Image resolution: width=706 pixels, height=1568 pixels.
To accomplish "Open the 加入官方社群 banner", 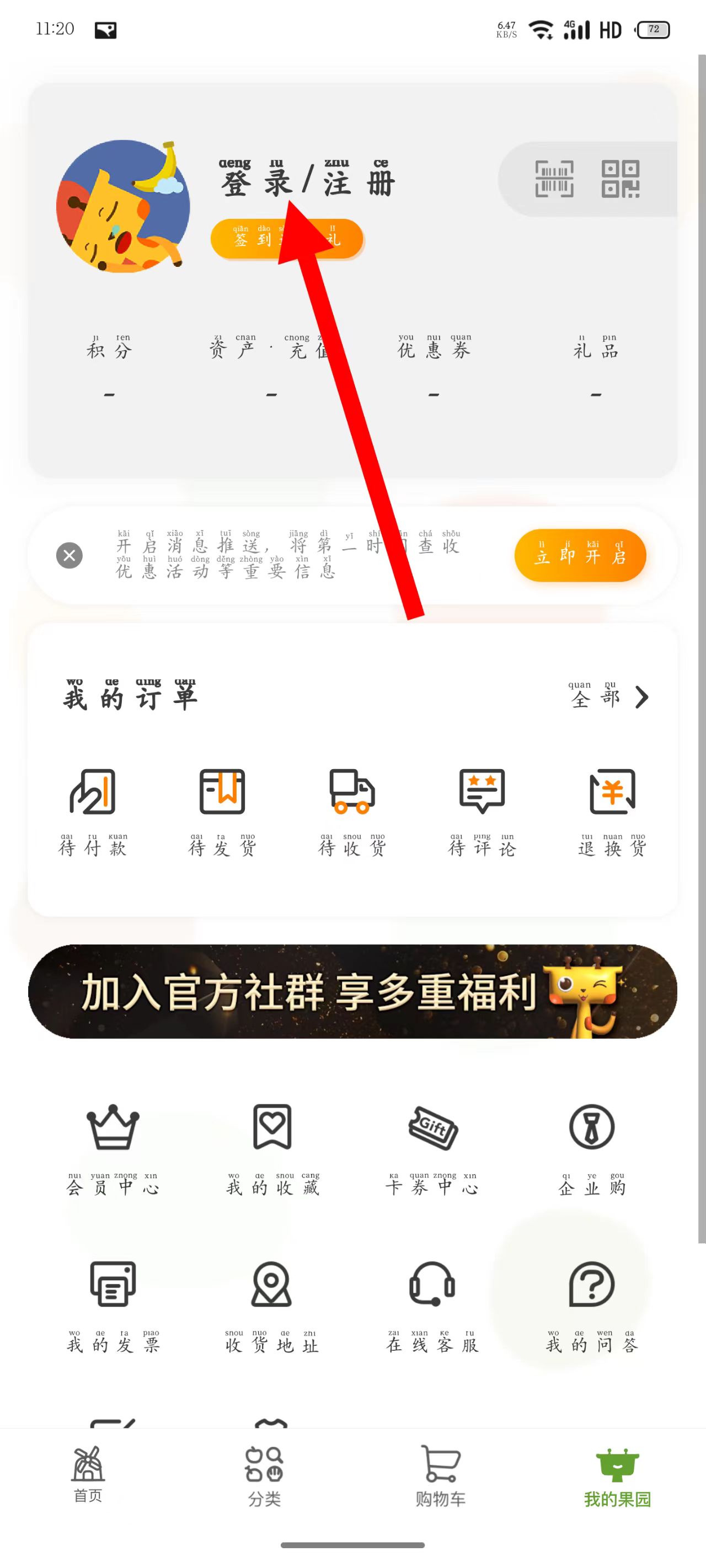I will [352, 991].
